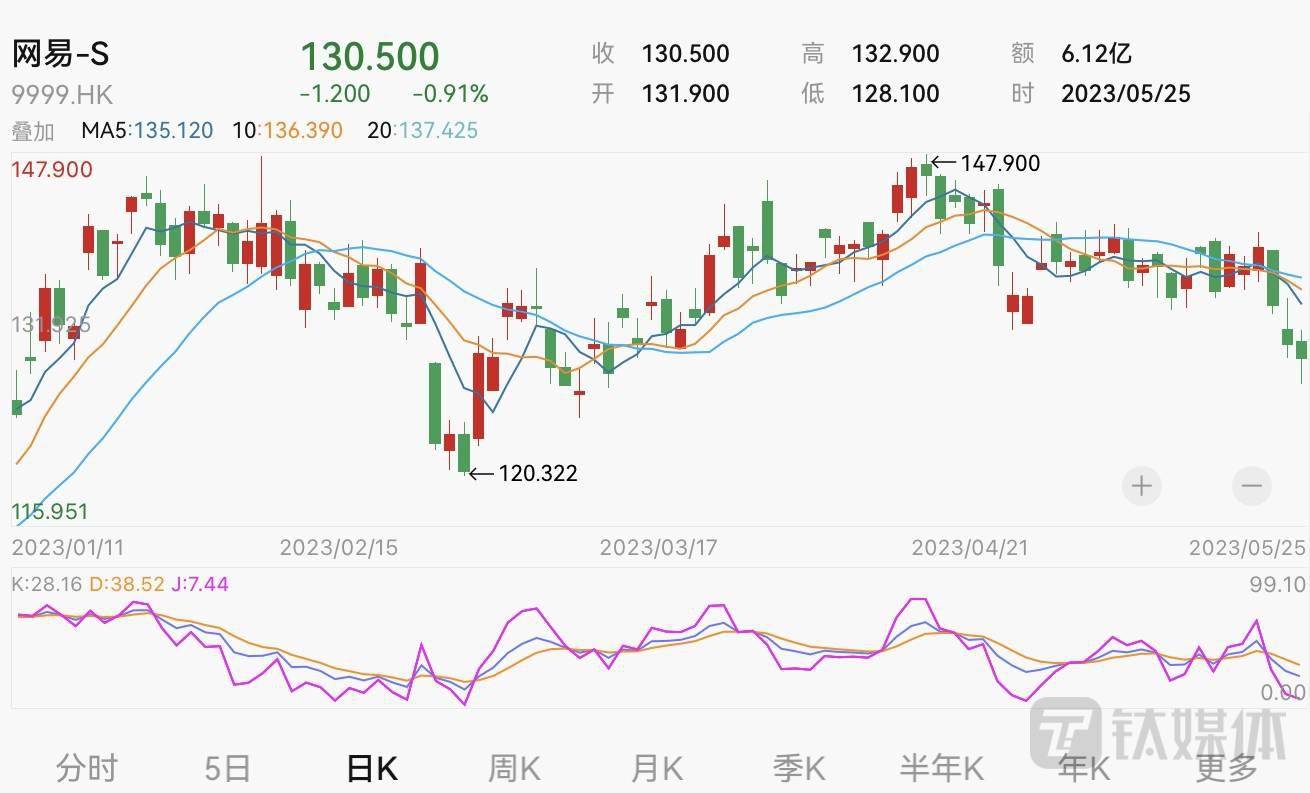1310x793 pixels.
Task: Select the 日K tab
Action: click(371, 768)
